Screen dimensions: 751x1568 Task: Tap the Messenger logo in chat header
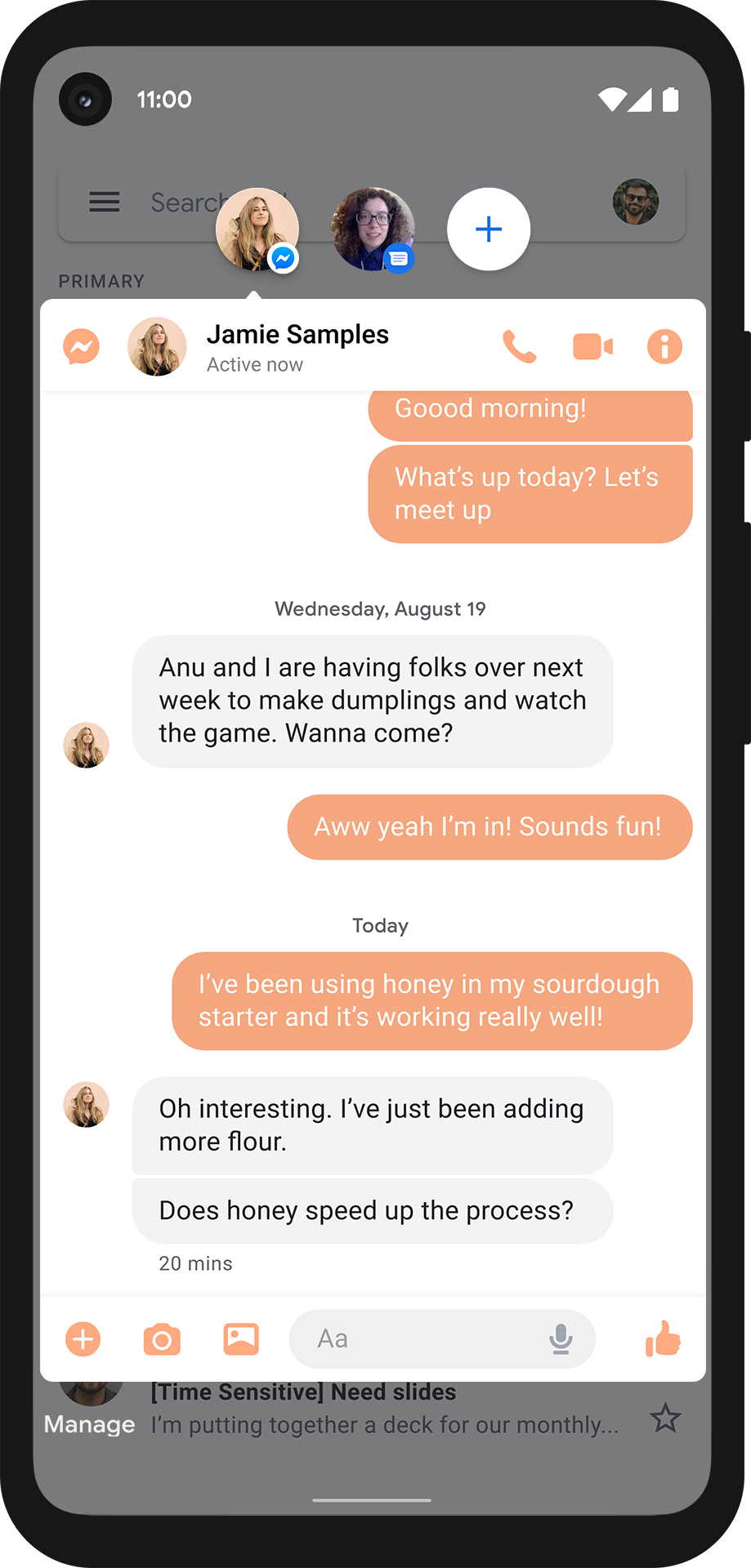82,347
